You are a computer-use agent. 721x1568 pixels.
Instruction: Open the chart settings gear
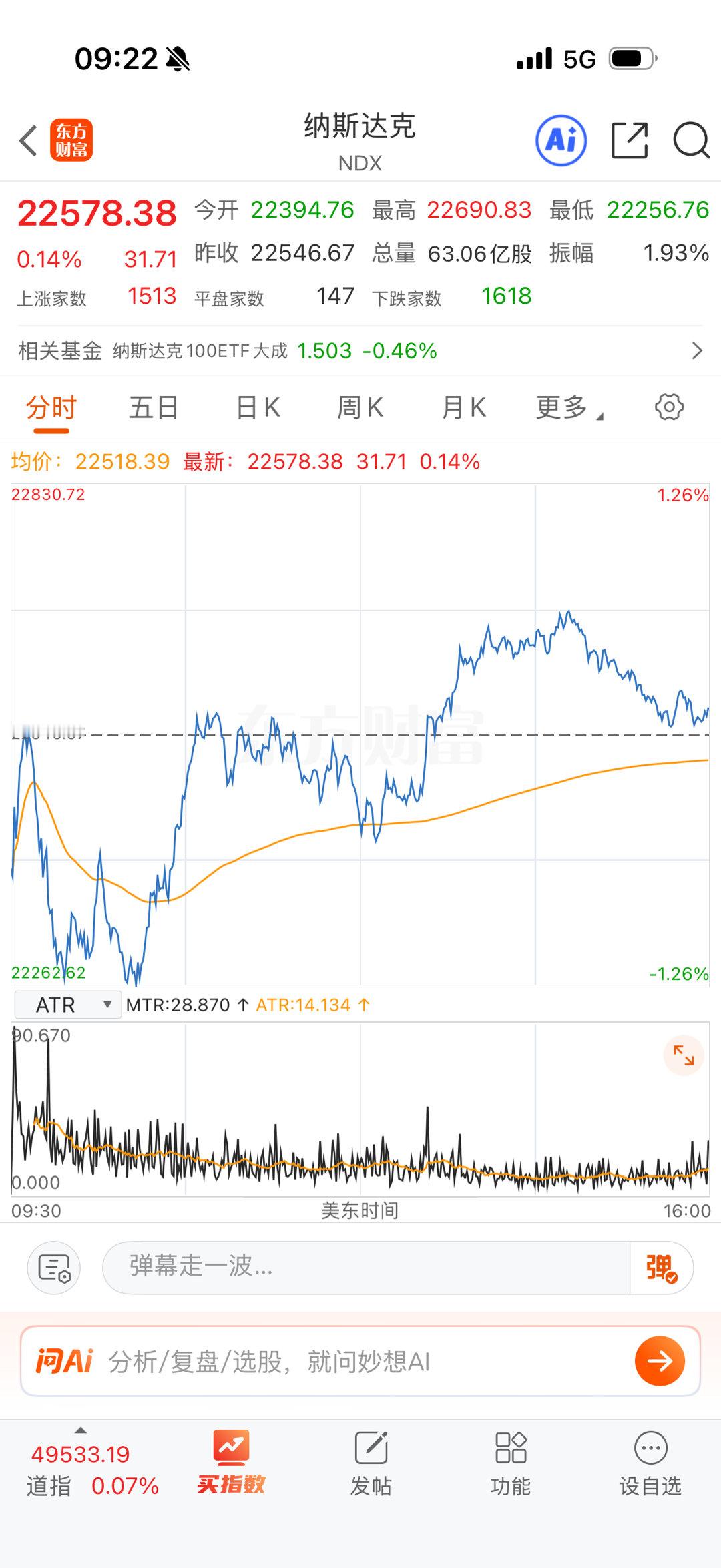click(670, 407)
